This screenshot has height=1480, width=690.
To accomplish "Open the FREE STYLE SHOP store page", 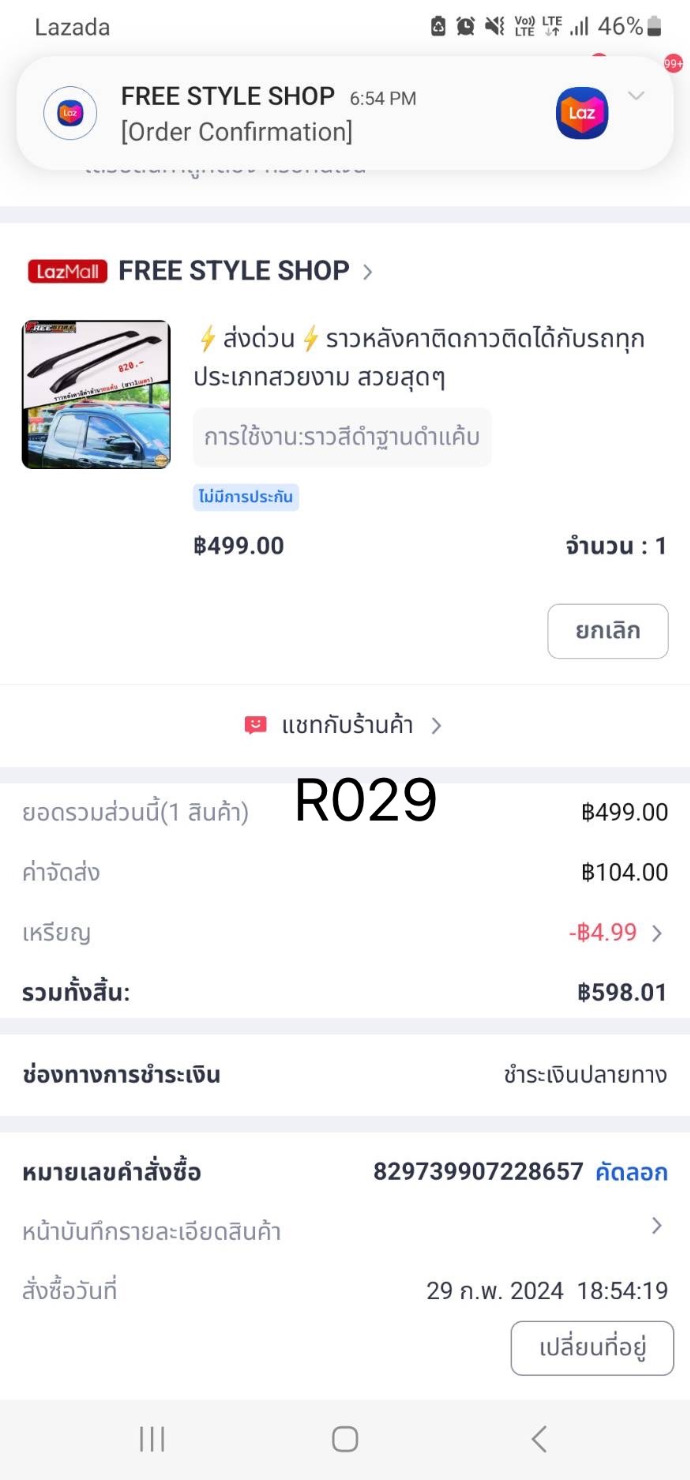I will click(234, 271).
